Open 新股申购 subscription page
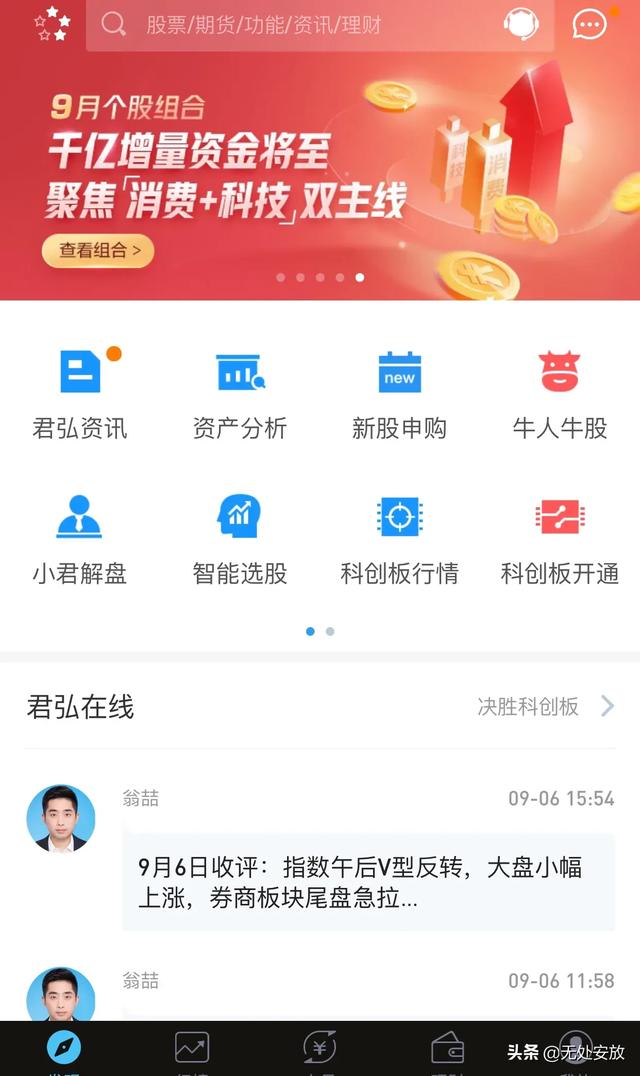The image size is (640, 1076). (400, 394)
